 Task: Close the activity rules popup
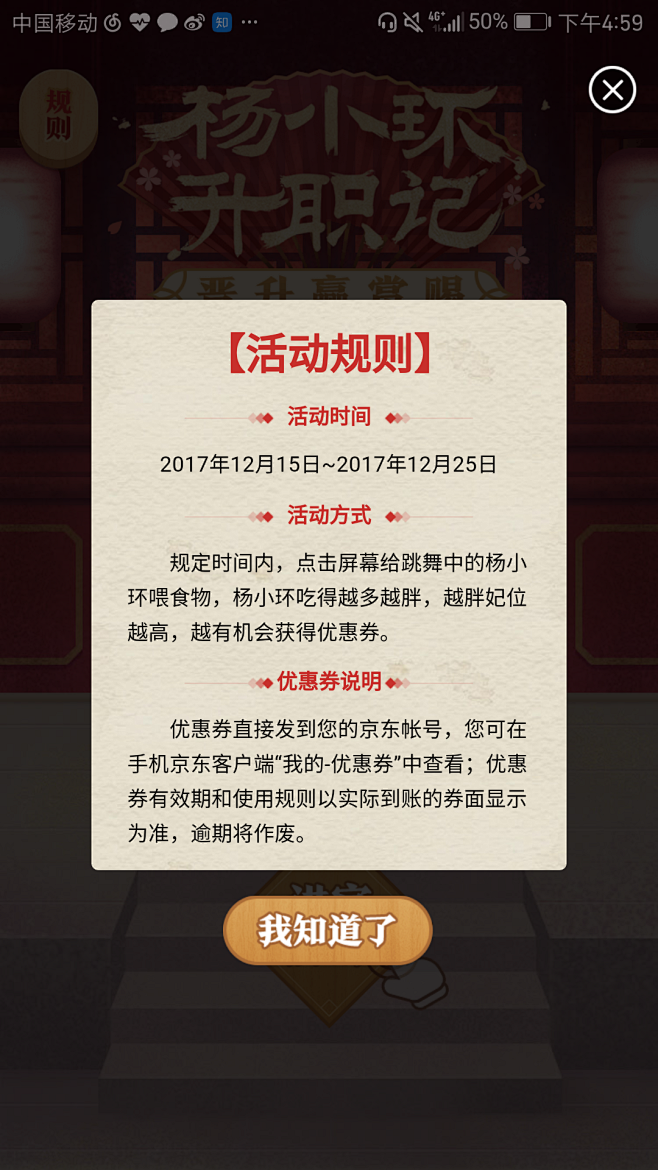pyautogui.click(x=612, y=90)
